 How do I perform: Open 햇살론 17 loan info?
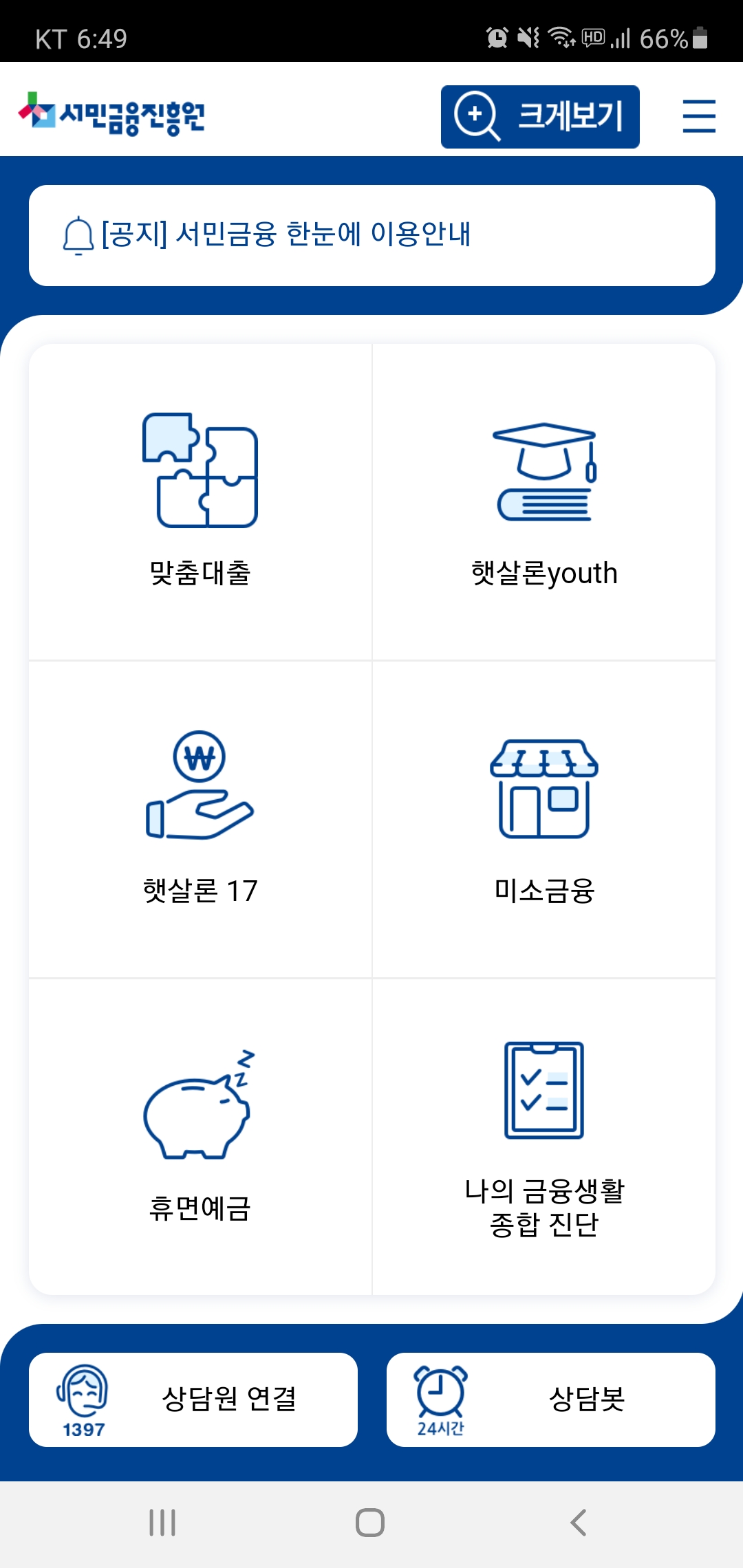tap(200, 820)
